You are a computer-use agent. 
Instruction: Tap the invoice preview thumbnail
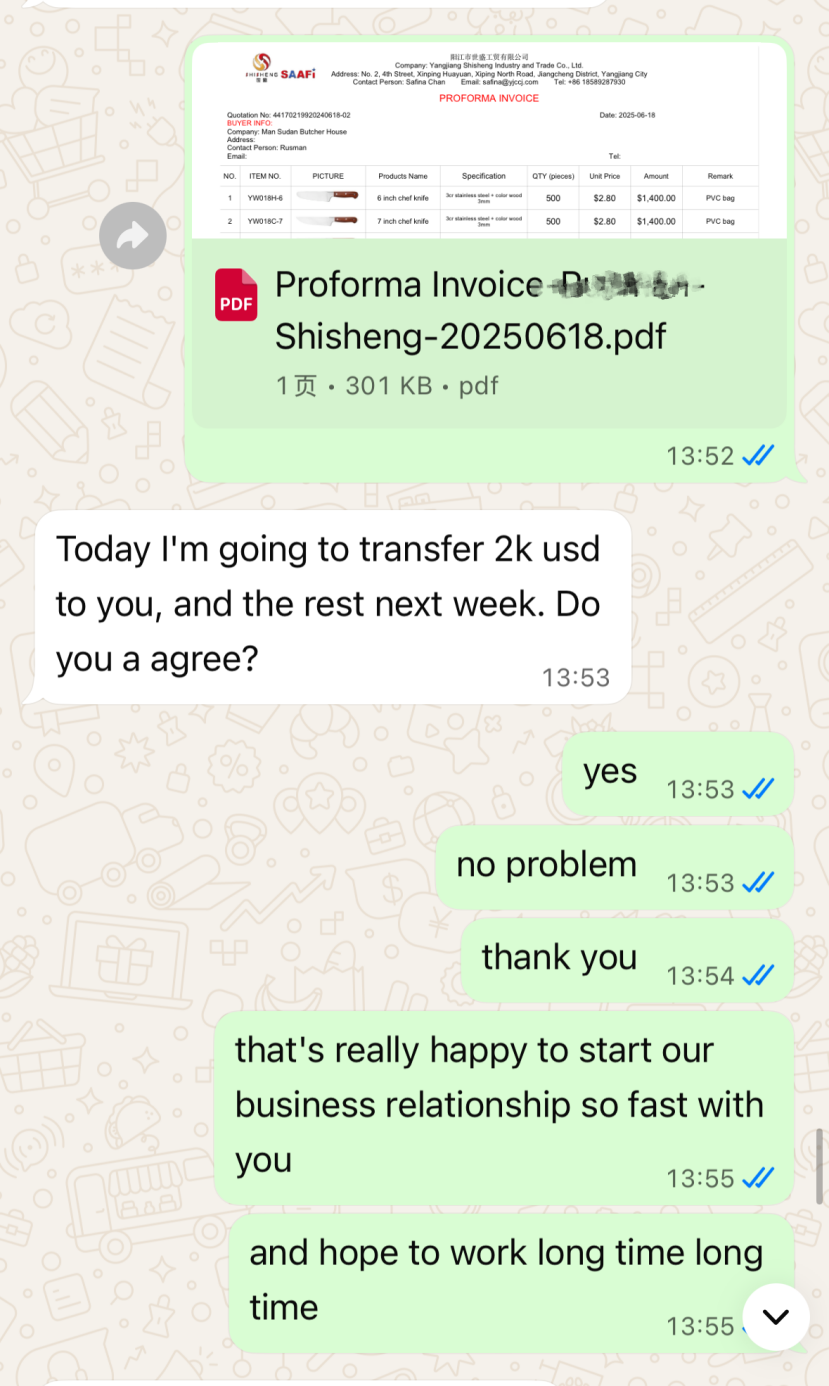click(x=487, y=140)
